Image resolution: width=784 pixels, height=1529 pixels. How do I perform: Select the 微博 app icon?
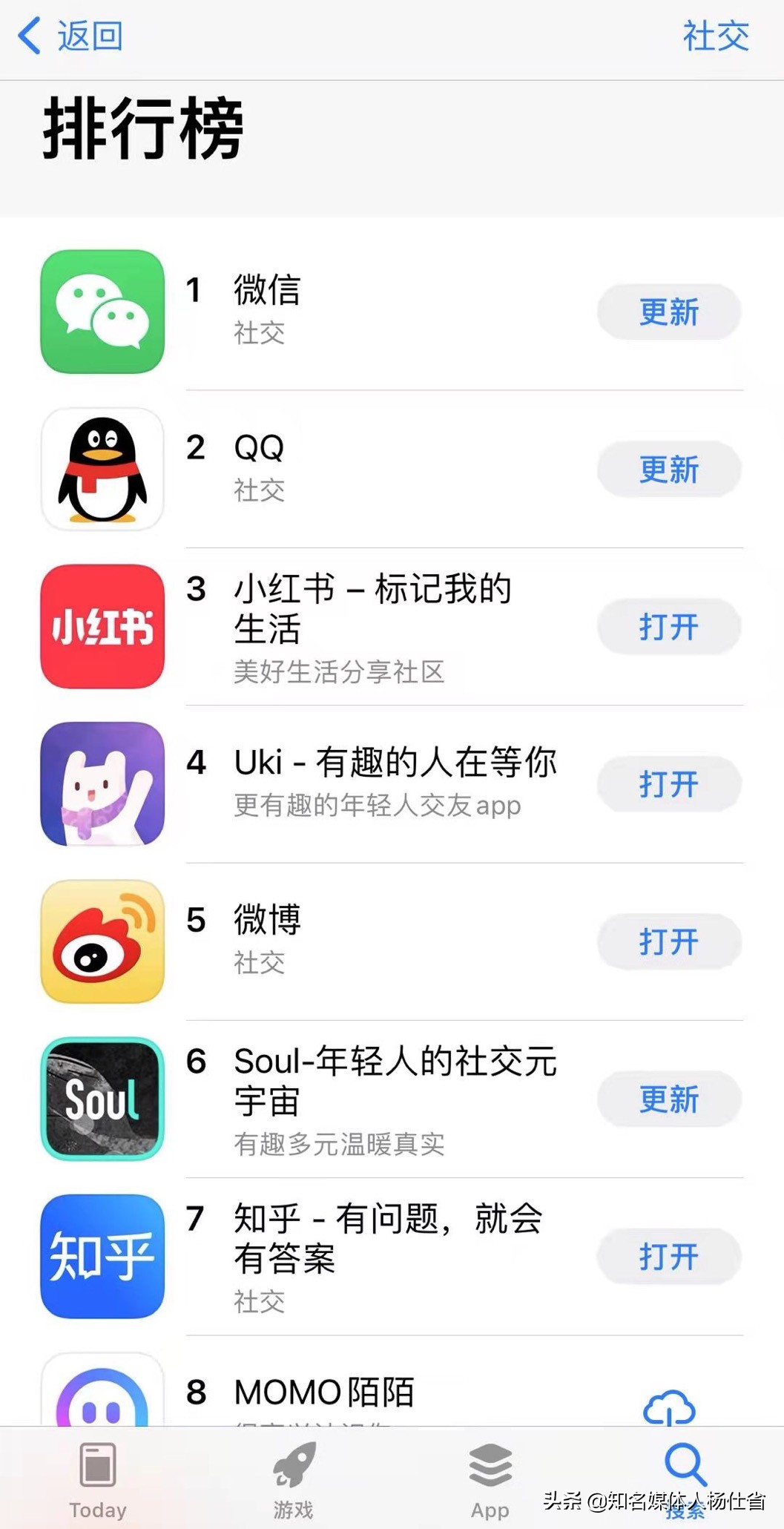point(102,942)
